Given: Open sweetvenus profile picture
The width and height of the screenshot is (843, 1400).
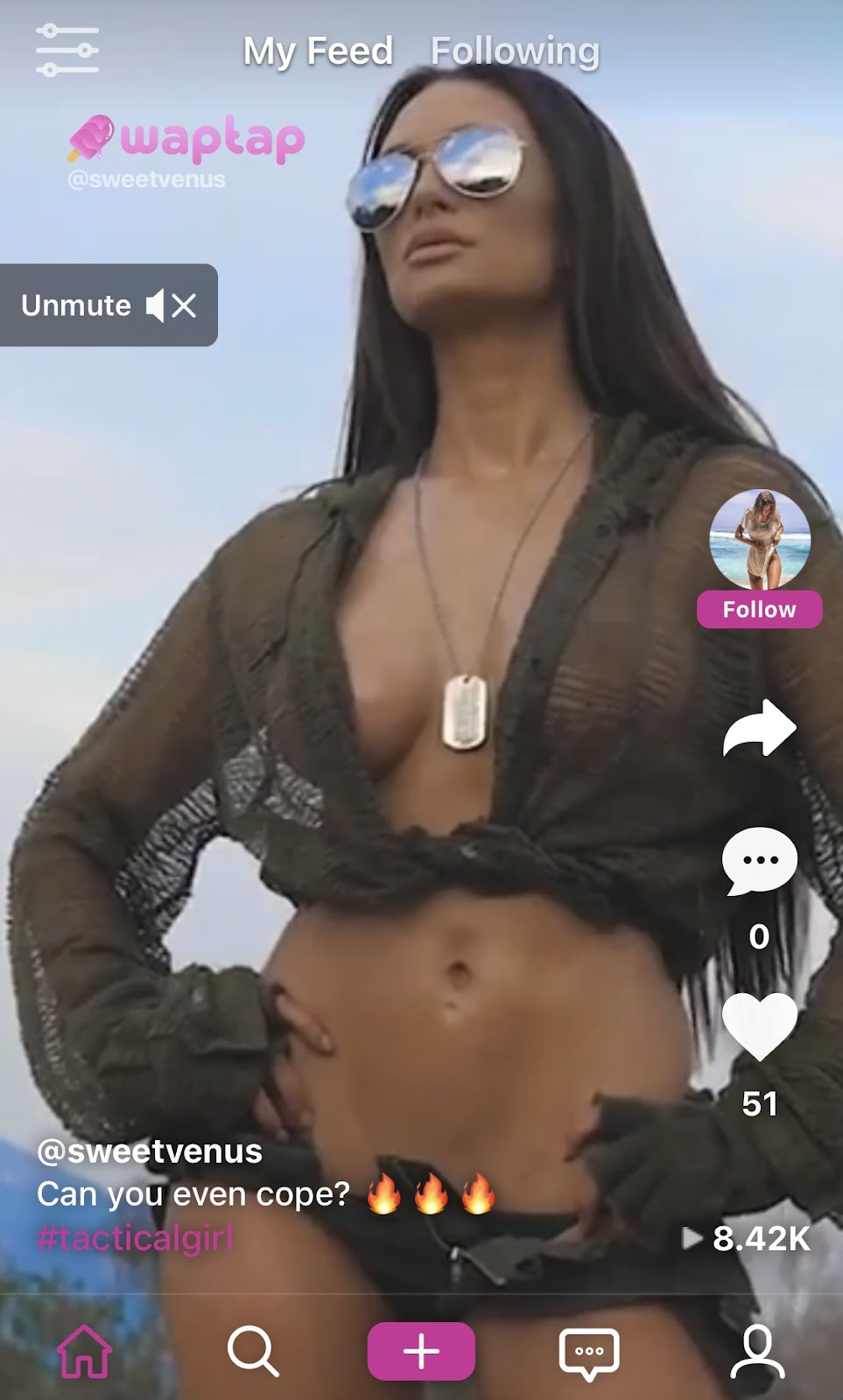Looking at the screenshot, I should (x=759, y=538).
